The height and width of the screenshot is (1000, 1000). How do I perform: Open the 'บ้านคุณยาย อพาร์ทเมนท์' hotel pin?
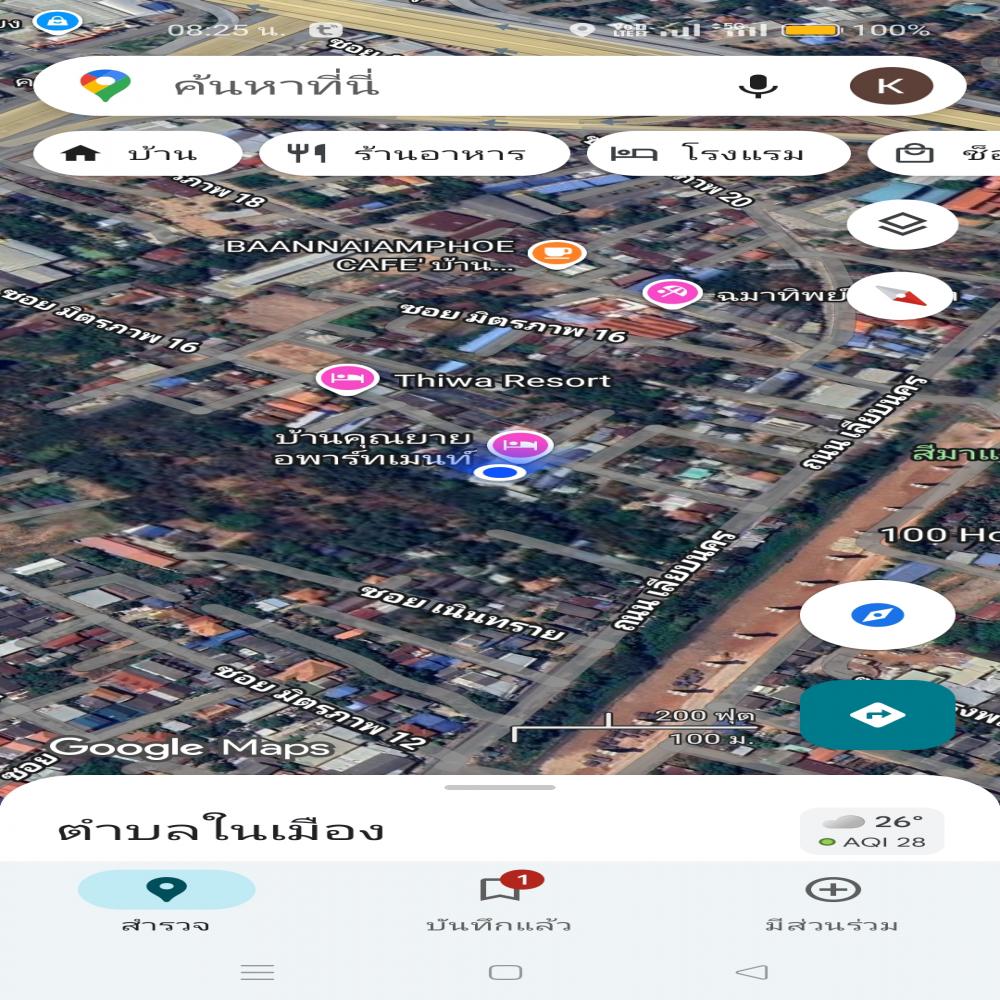coord(519,443)
